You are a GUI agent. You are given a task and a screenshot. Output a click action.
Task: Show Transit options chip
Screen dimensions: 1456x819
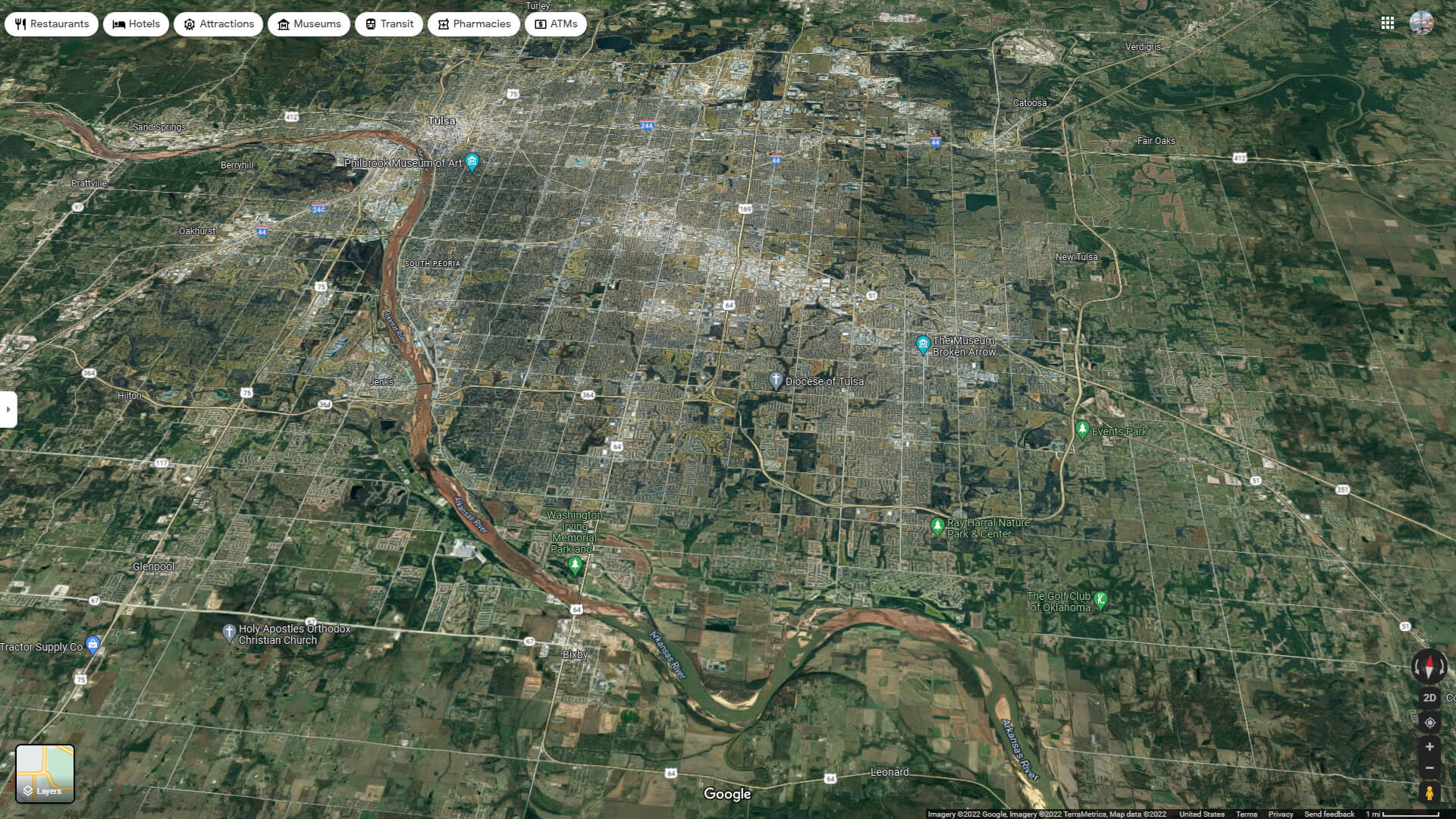389,24
